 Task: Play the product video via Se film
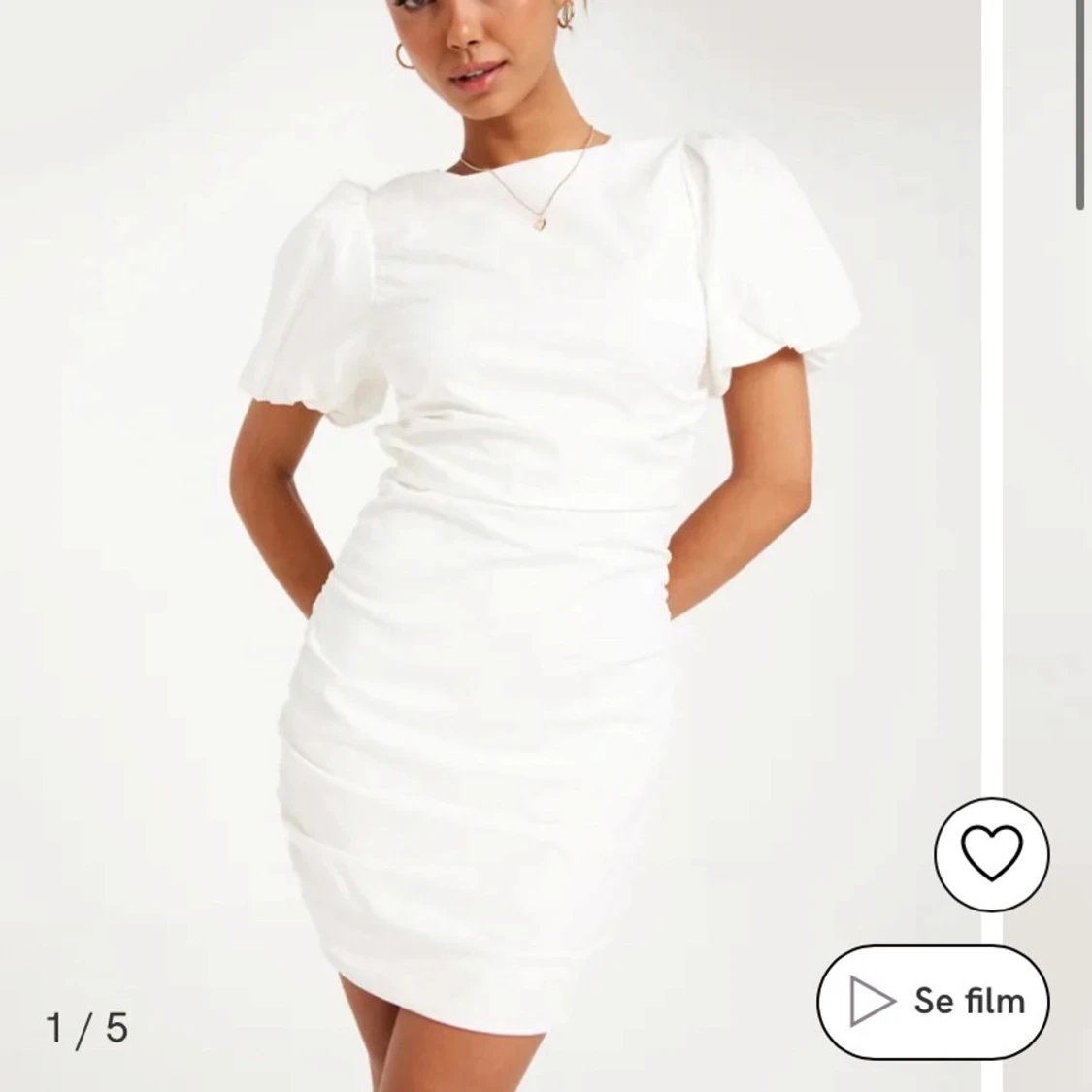click(933, 1001)
